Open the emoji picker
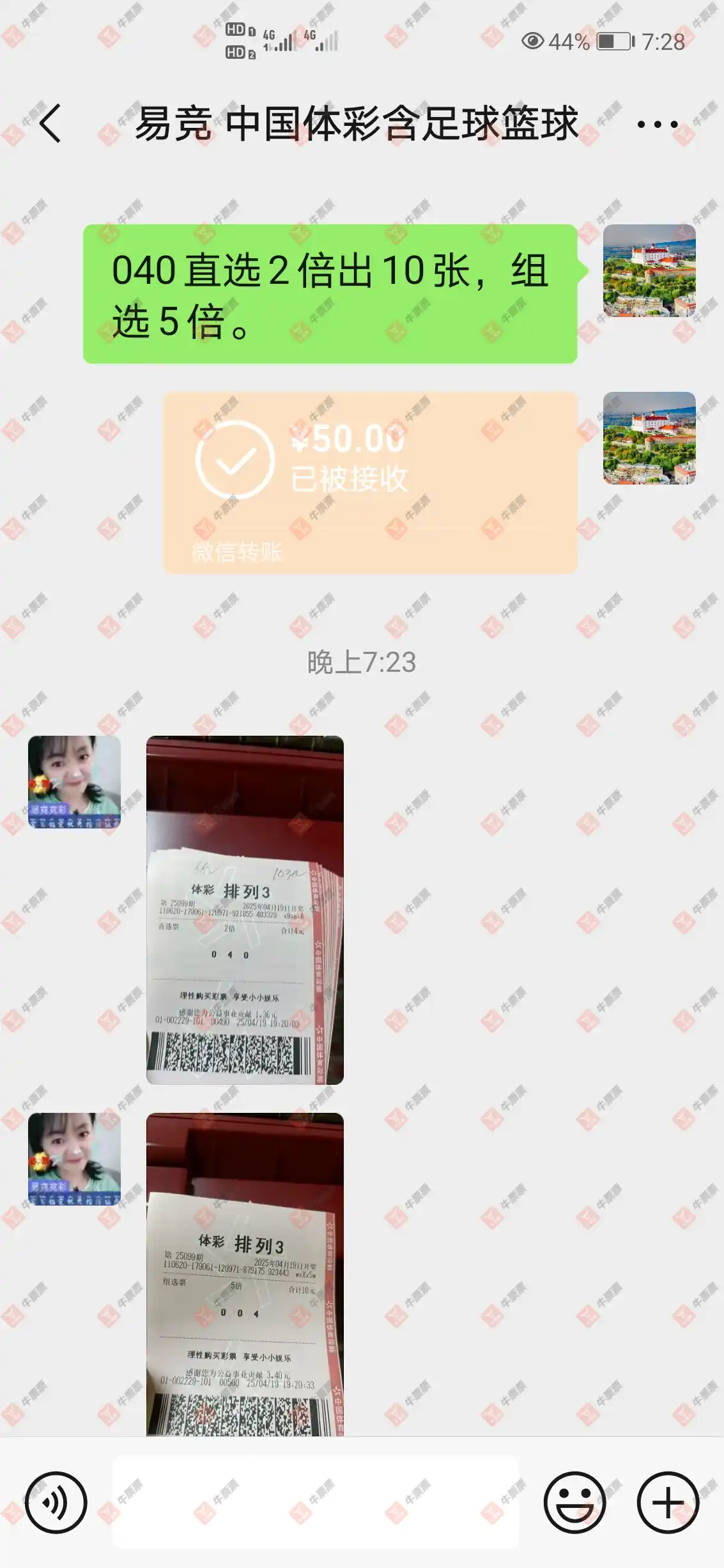This screenshot has width=724, height=1568. click(x=574, y=1502)
